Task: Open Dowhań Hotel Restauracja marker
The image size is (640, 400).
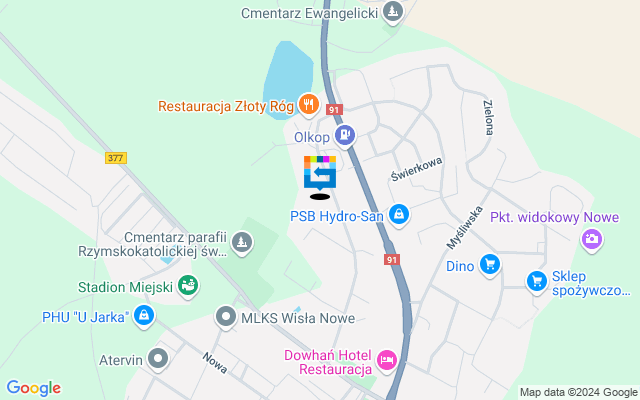Action: [386, 359]
